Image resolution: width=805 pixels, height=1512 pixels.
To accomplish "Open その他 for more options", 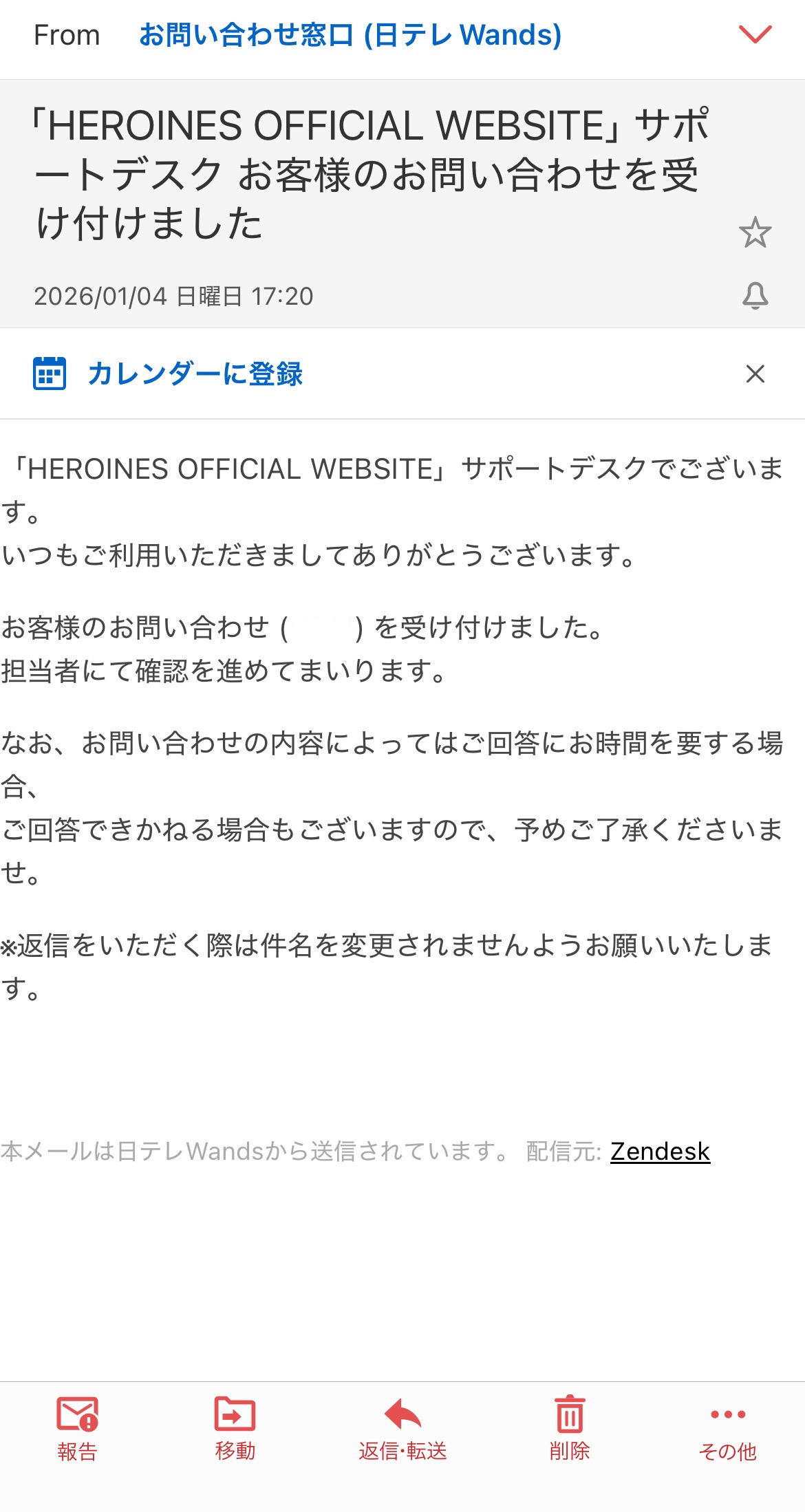I will [727, 1427].
